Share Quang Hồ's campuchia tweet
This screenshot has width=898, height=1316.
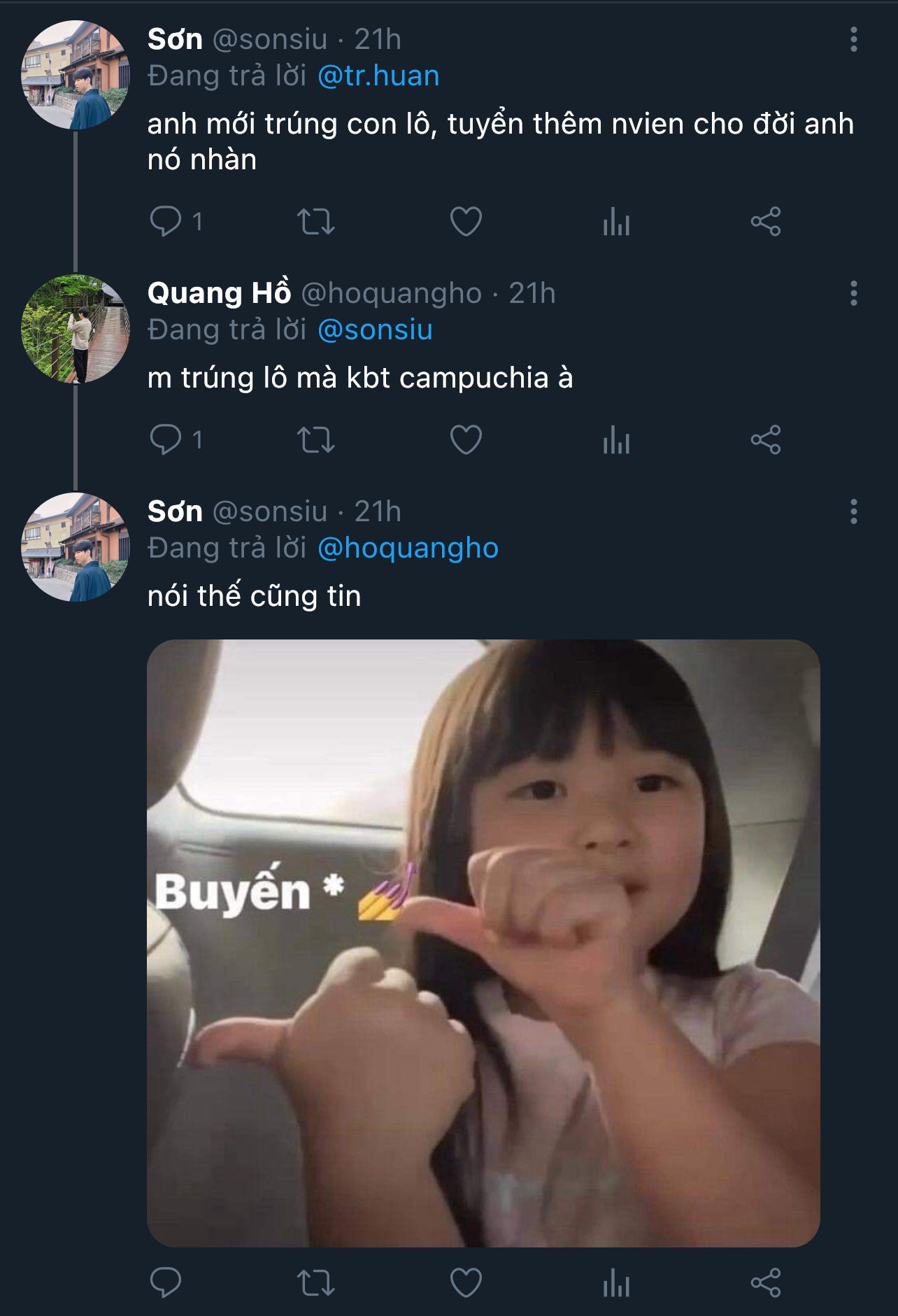click(766, 440)
